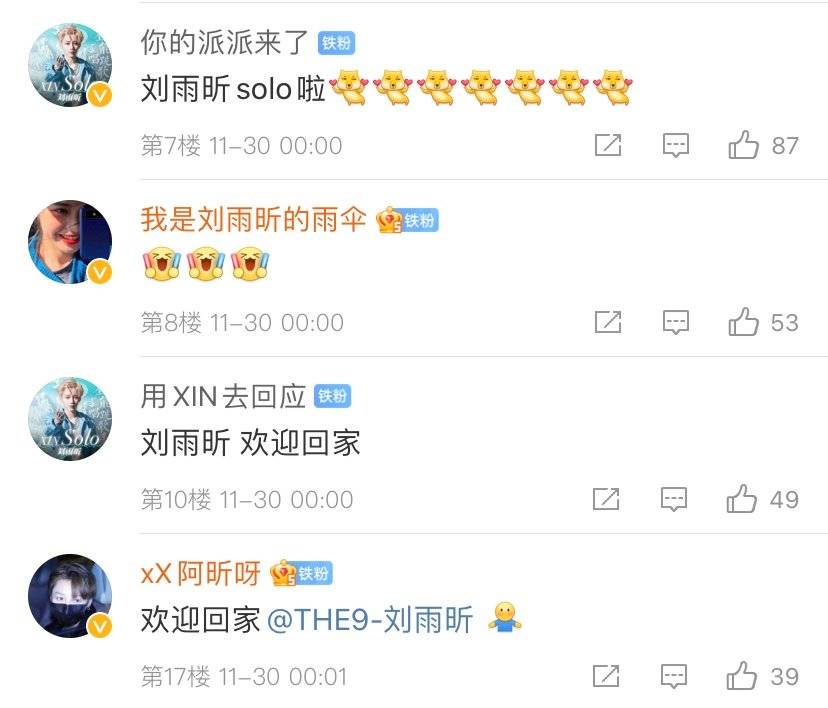Like the comment by 用XIN去回应
The height and width of the screenshot is (708, 828).
tap(743, 499)
